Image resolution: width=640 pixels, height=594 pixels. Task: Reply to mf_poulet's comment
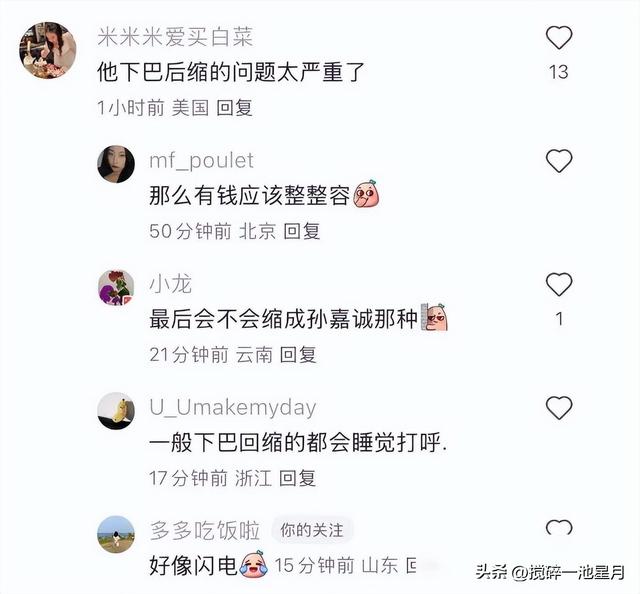tap(302, 231)
